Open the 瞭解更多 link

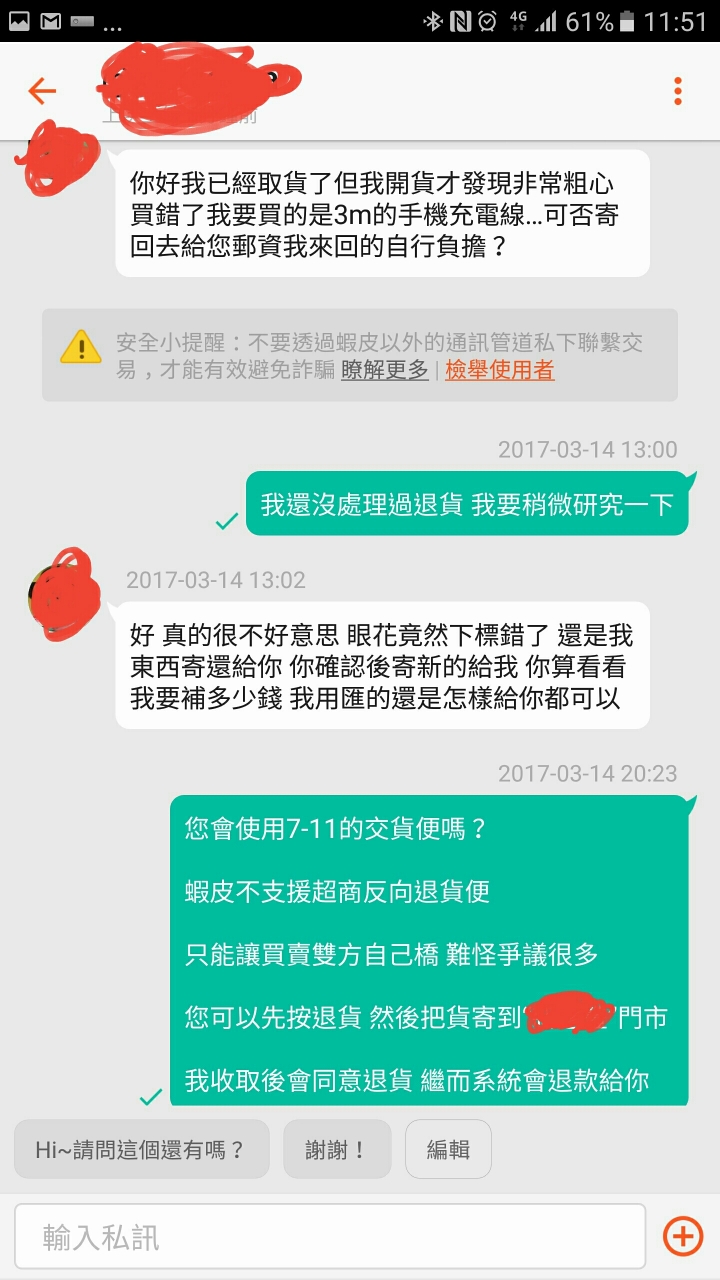(x=385, y=370)
